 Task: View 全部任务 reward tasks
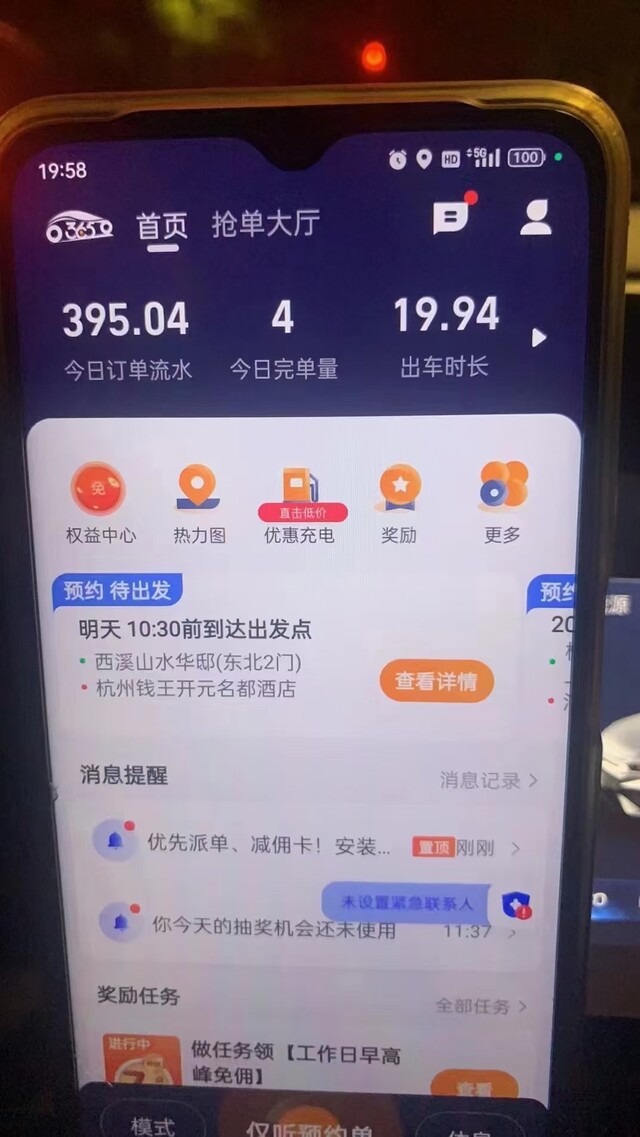pyautogui.click(x=481, y=1006)
